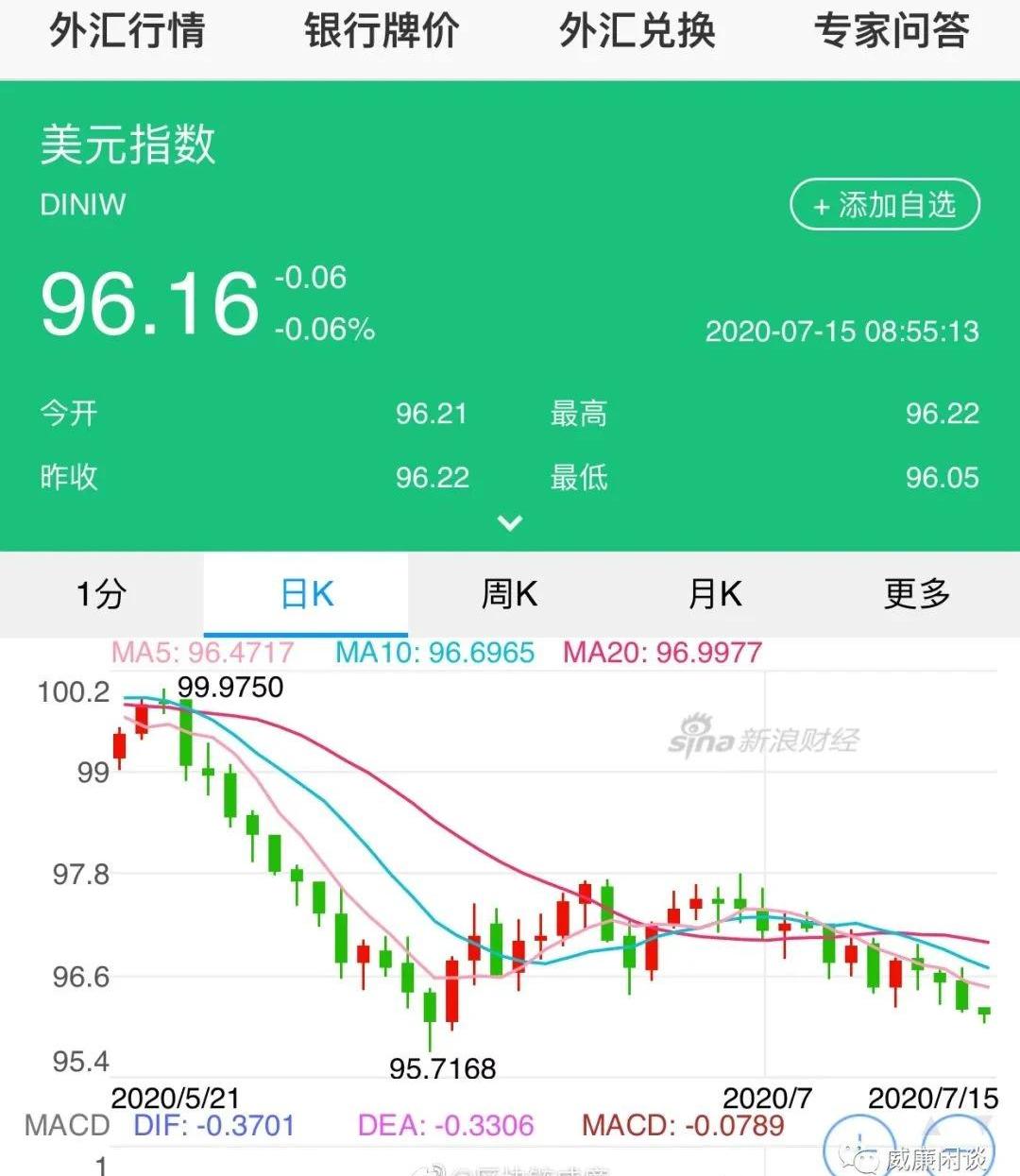
Task: Go to the 外汇兑换 tab
Action: tap(637, 31)
